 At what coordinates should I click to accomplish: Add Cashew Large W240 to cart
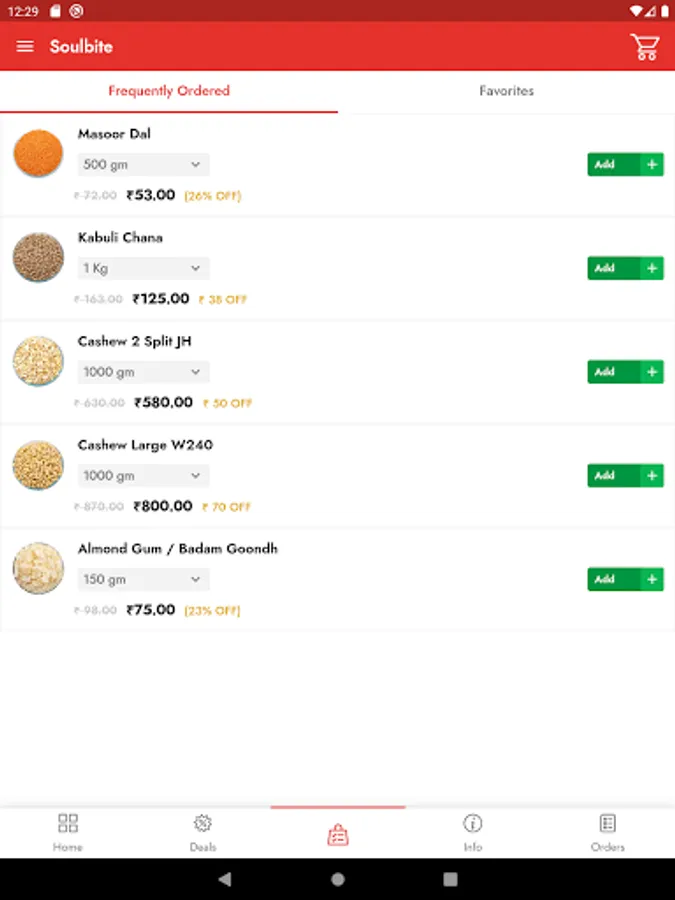tap(625, 476)
